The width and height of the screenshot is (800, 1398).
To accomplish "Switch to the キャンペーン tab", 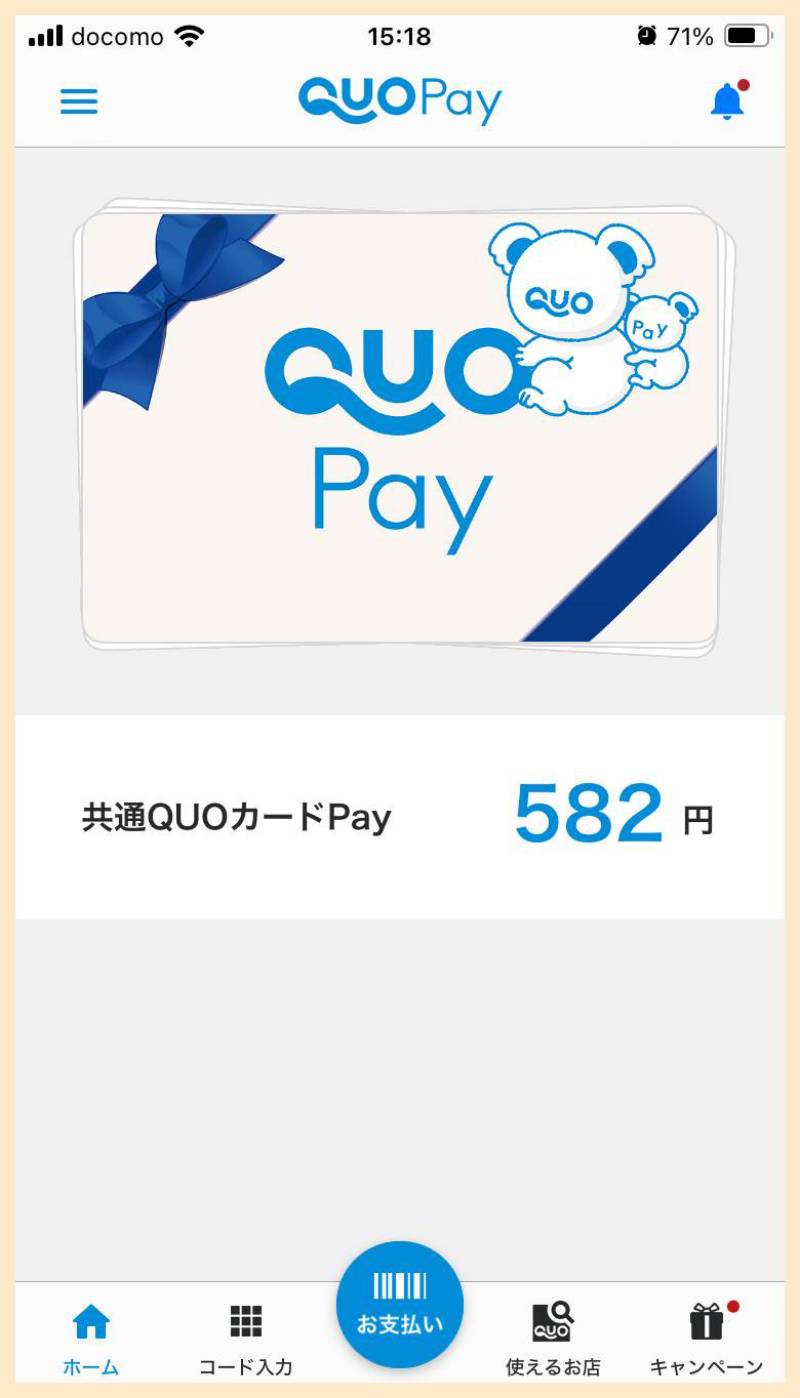I will pos(706,1337).
